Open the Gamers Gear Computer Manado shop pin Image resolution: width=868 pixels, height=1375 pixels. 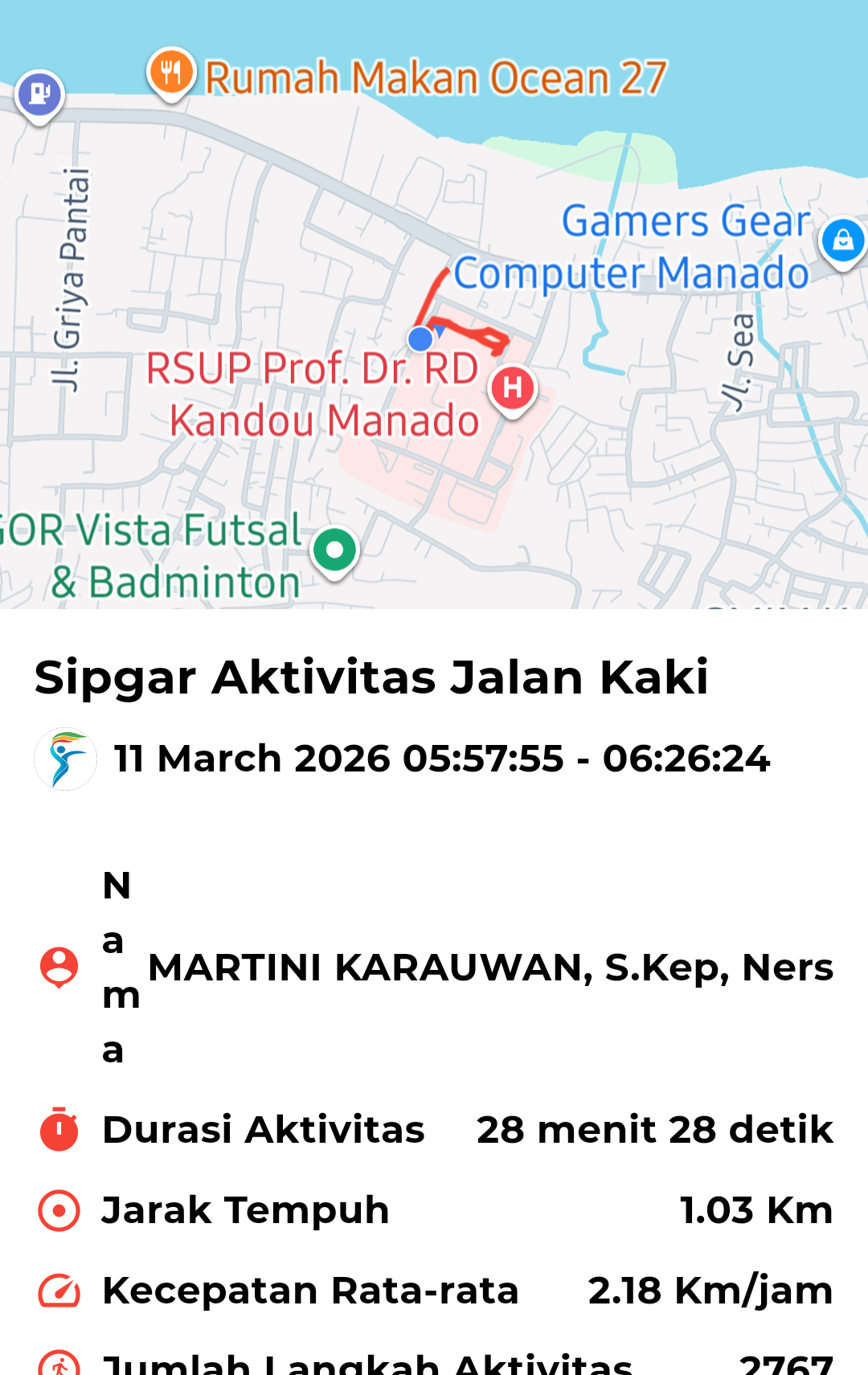point(842,240)
